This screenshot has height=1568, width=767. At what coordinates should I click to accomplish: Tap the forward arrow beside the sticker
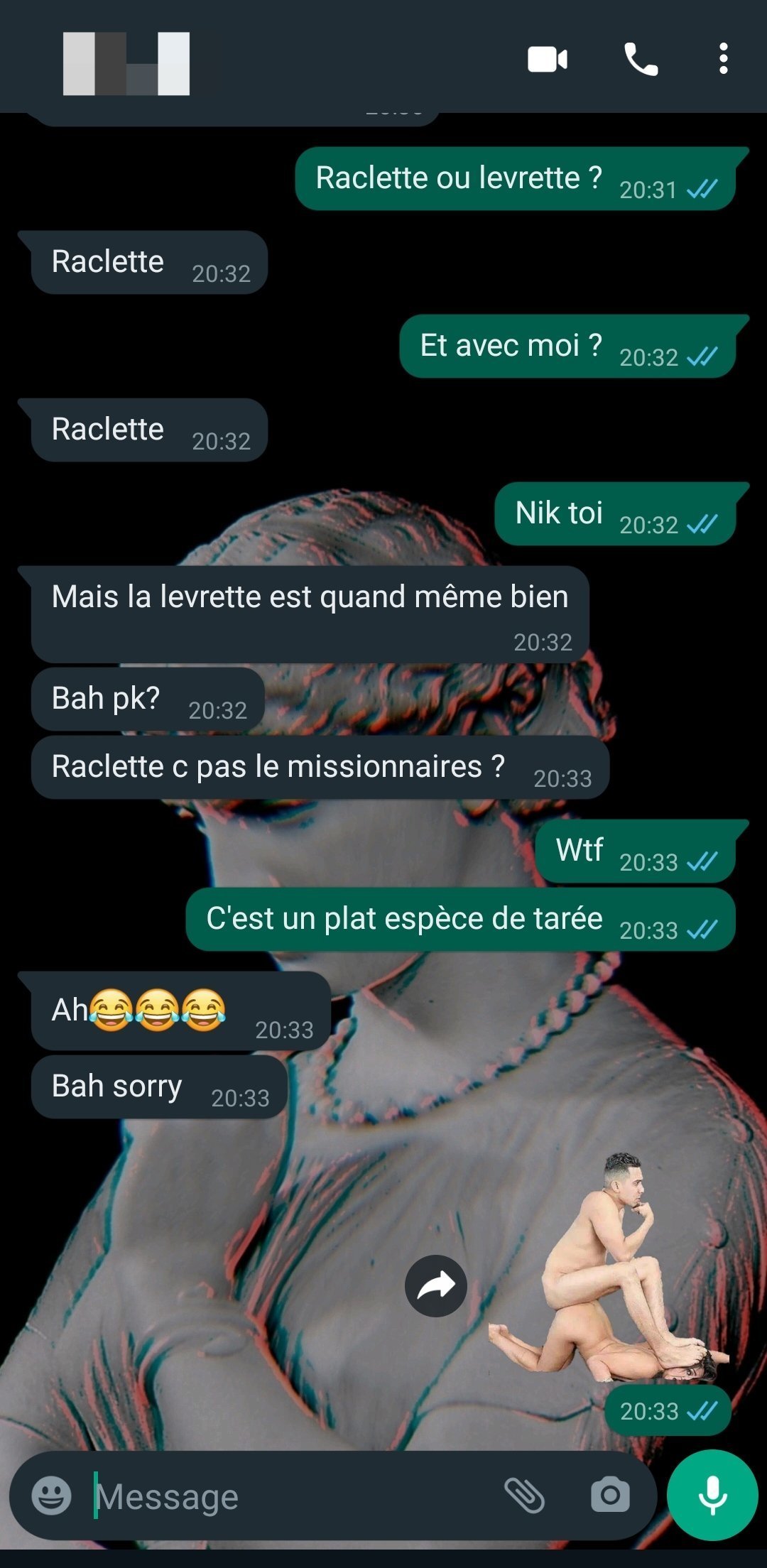click(x=435, y=1286)
